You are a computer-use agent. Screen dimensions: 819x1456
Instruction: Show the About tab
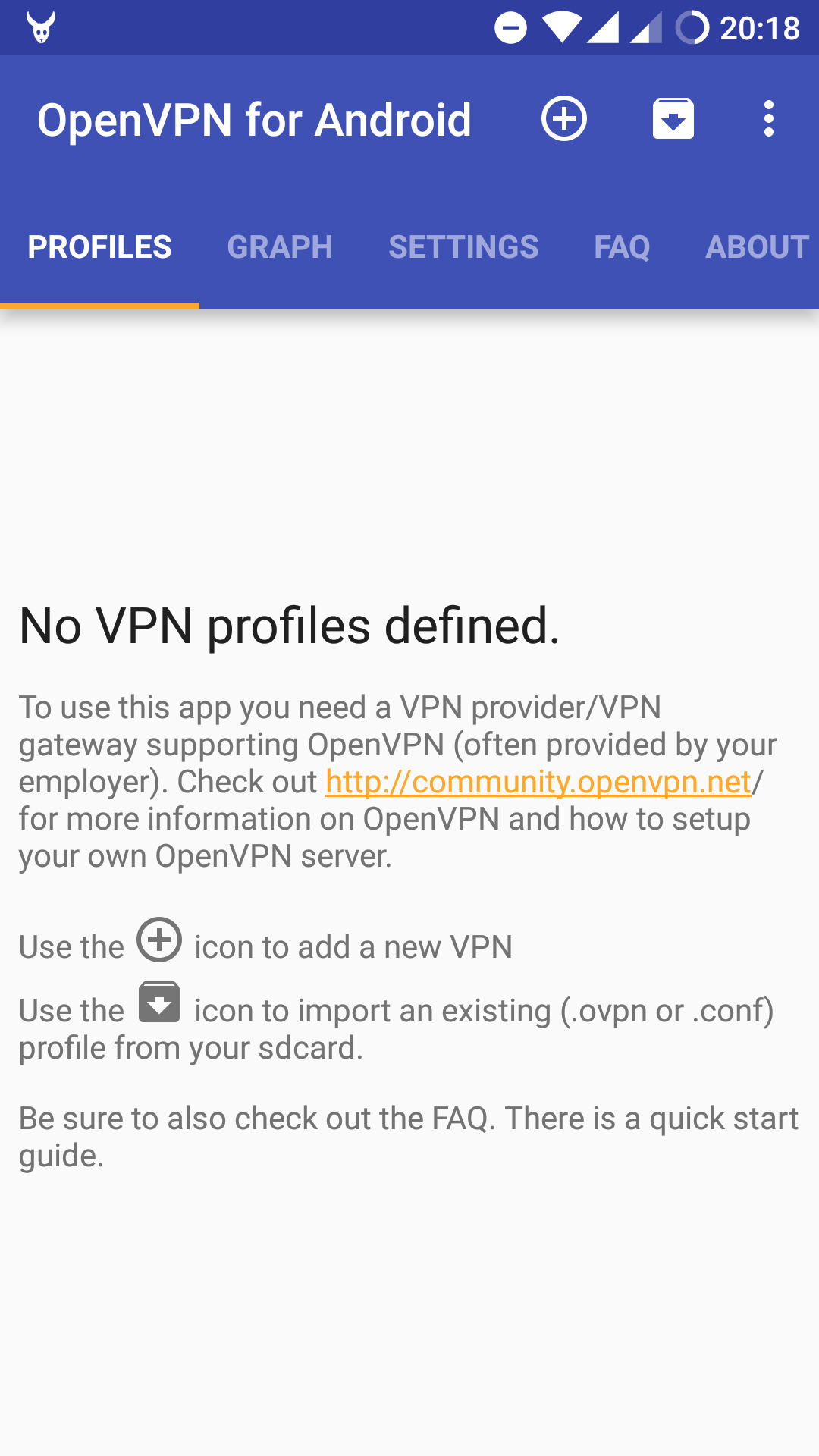click(x=757, y=247)
